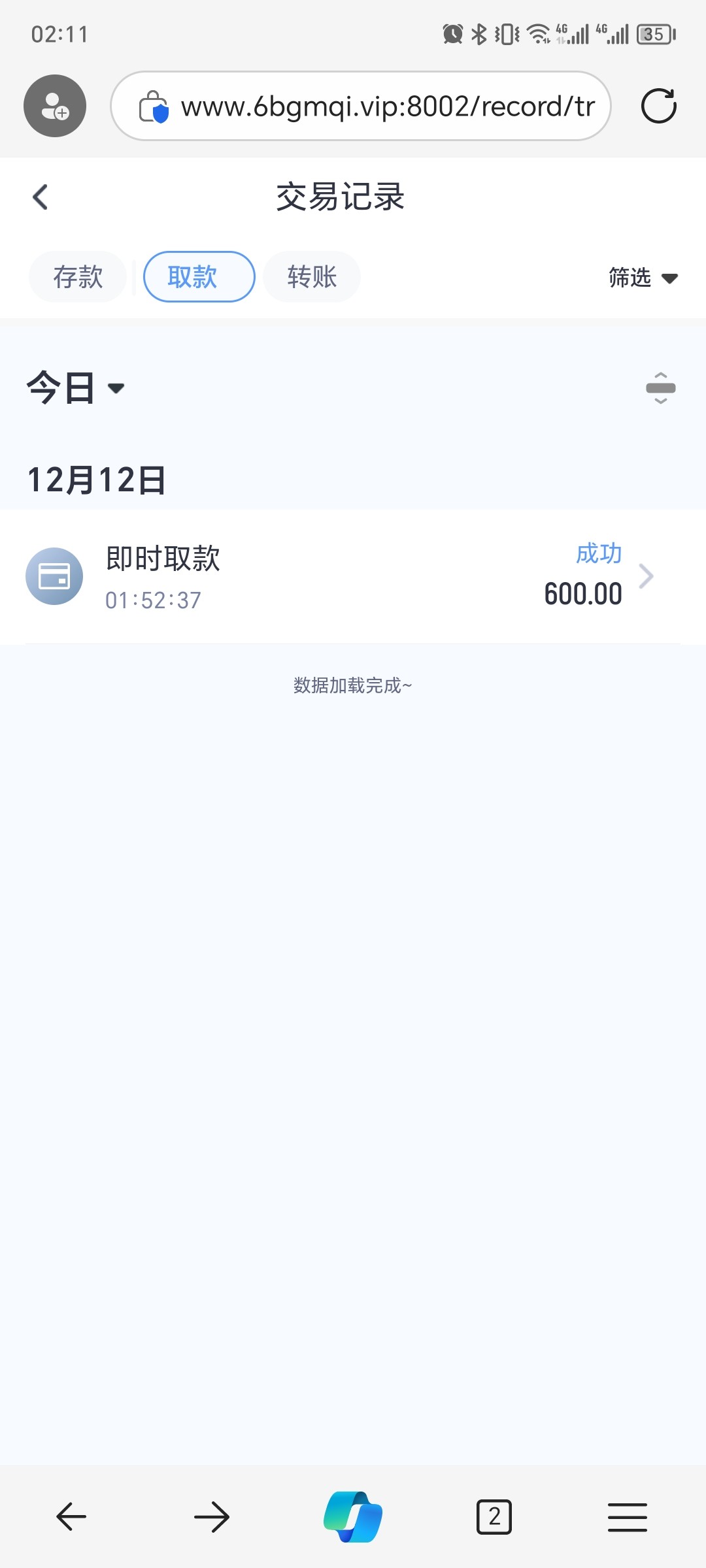Open Copilot from the bottom bar
706x1568 pixels.
[353, 1516]
